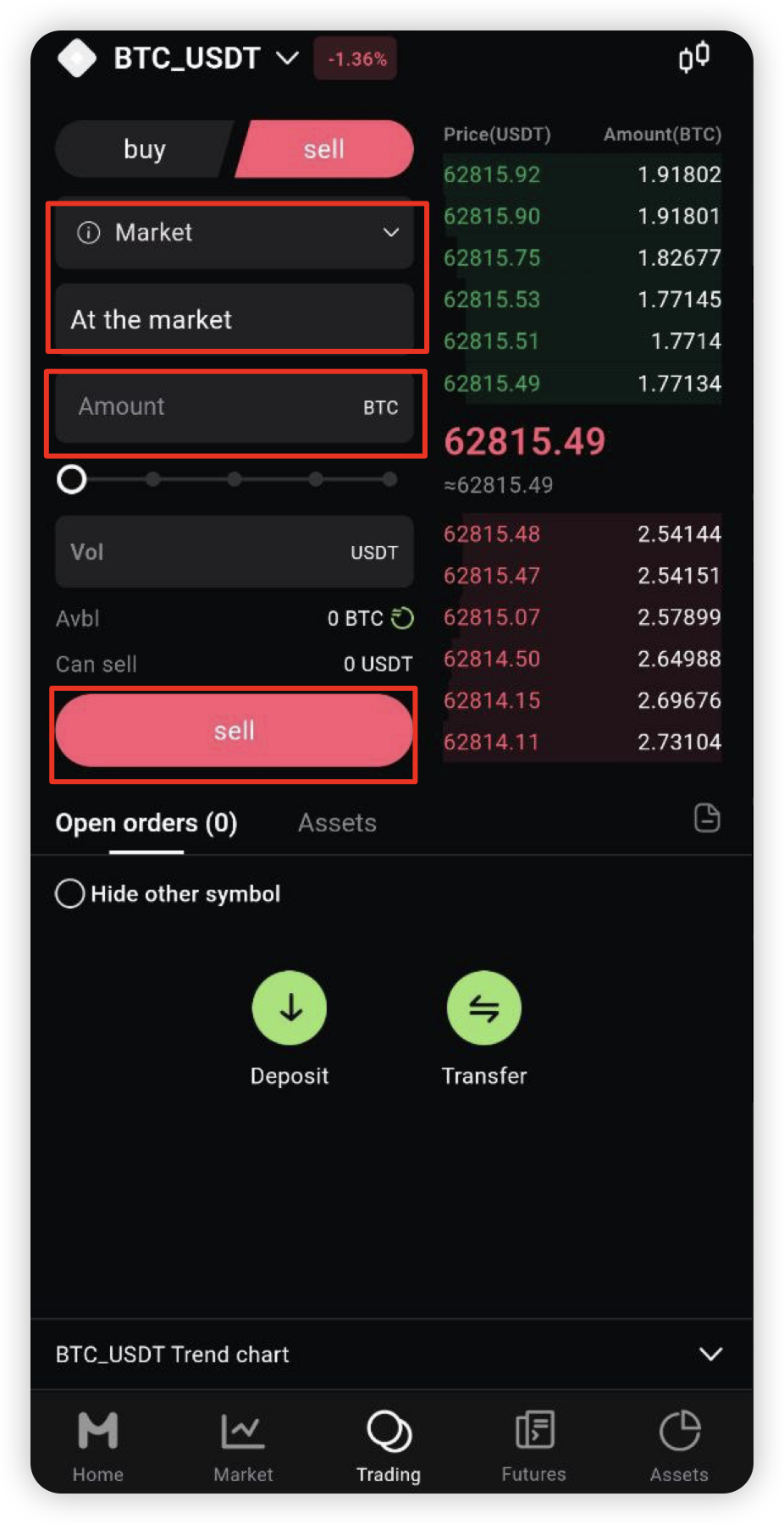Select the sell tab
Viewport: 784px width, 1524px height.
324,149
